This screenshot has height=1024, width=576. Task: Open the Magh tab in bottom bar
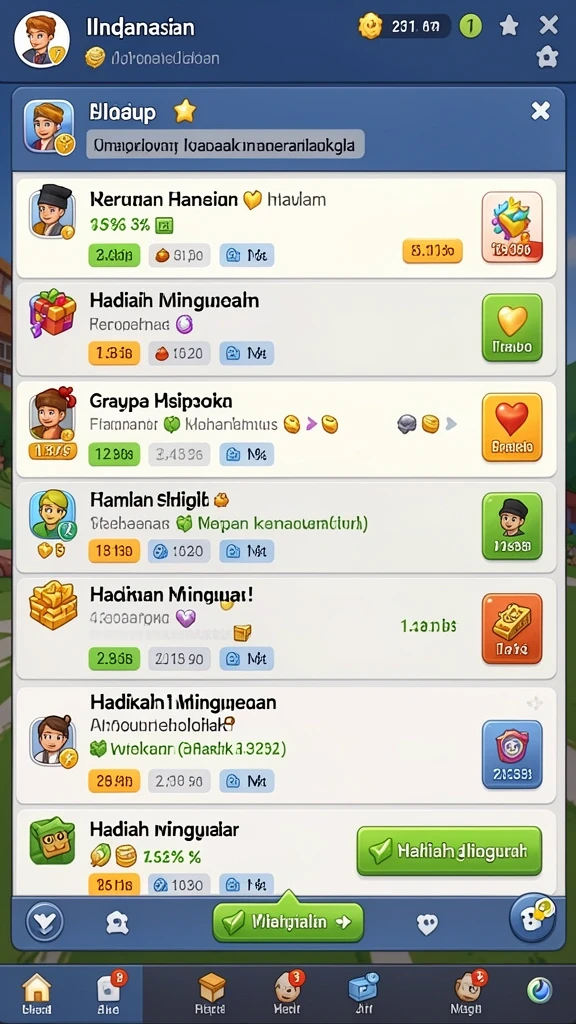468,993
